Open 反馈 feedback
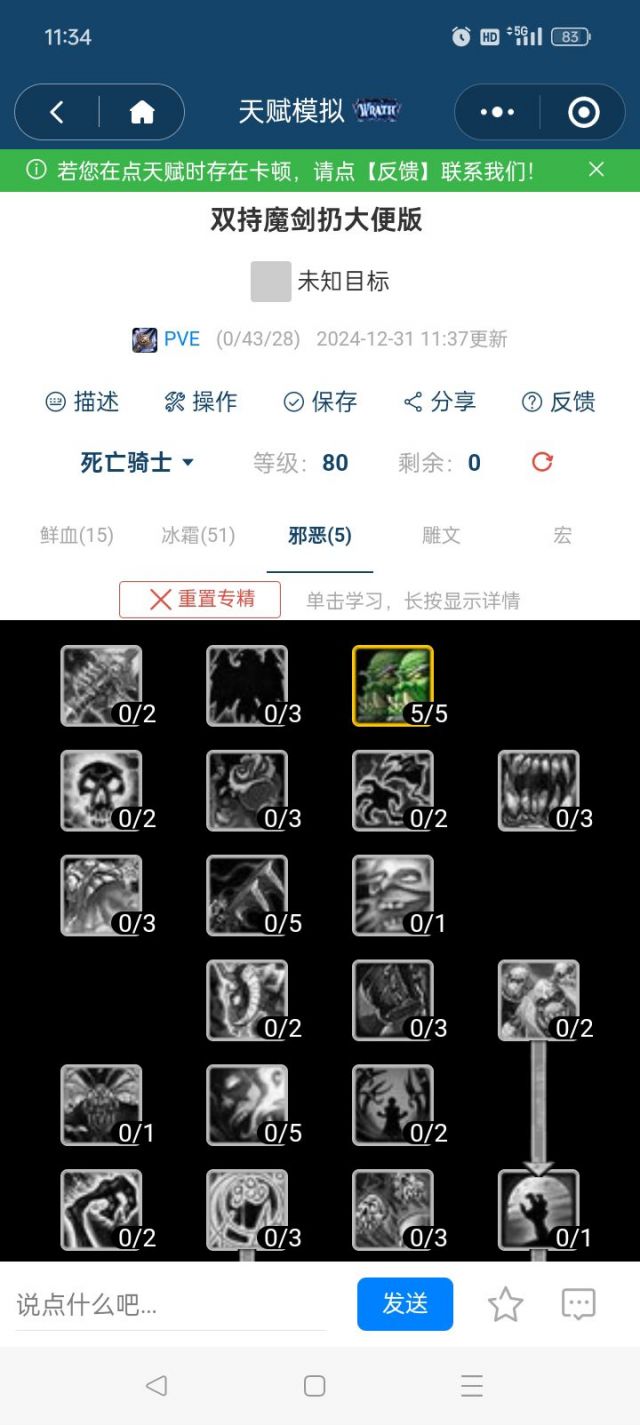 (x=558, y=402)
